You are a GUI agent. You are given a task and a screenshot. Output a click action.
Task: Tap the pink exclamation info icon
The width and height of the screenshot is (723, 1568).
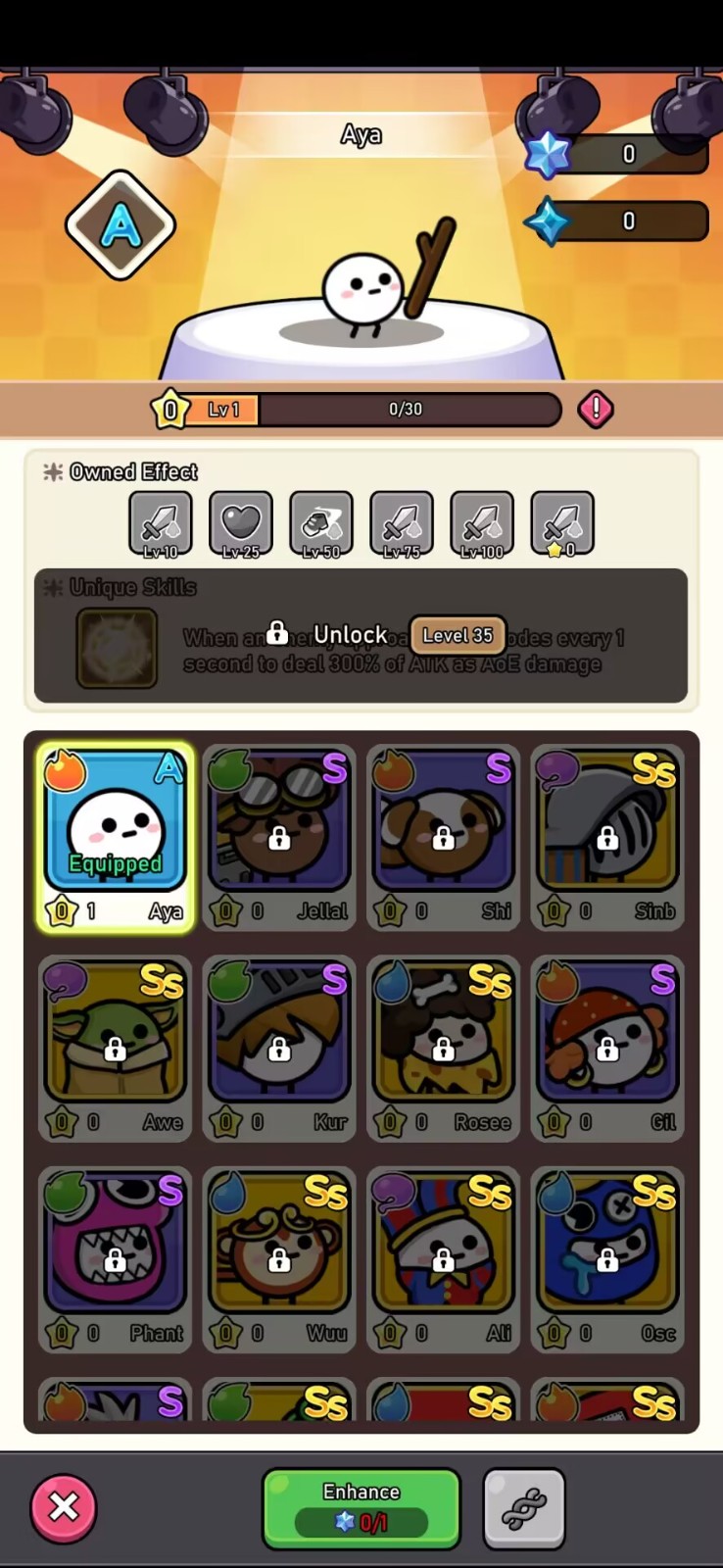tap(596, 409)
